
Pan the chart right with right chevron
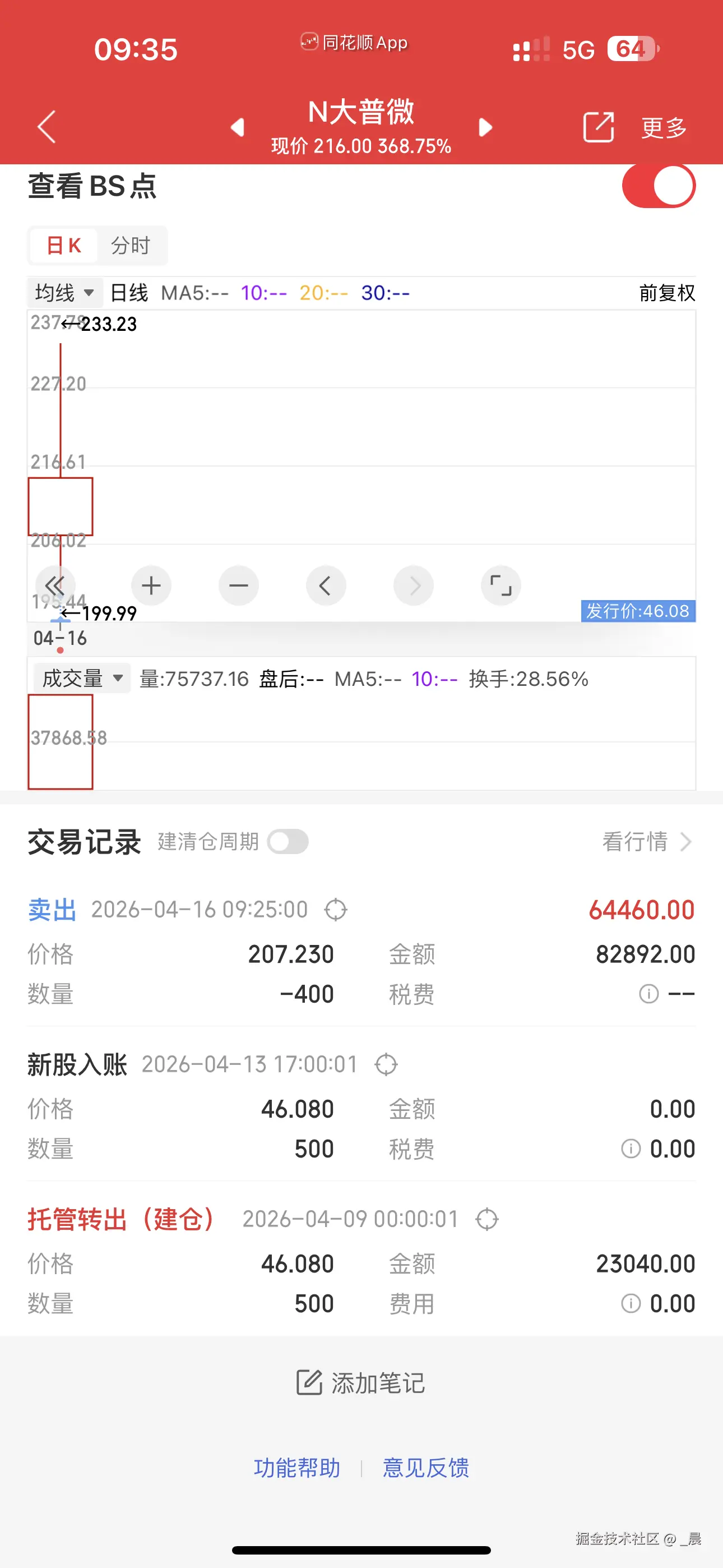pos(414,585)
